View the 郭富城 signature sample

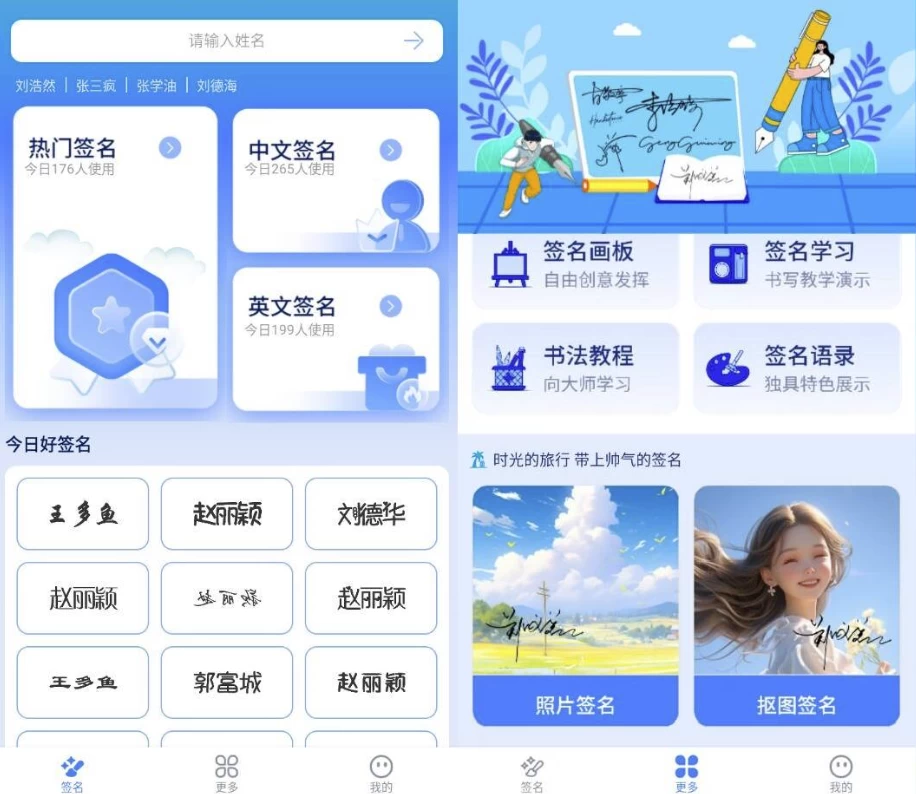227,682
